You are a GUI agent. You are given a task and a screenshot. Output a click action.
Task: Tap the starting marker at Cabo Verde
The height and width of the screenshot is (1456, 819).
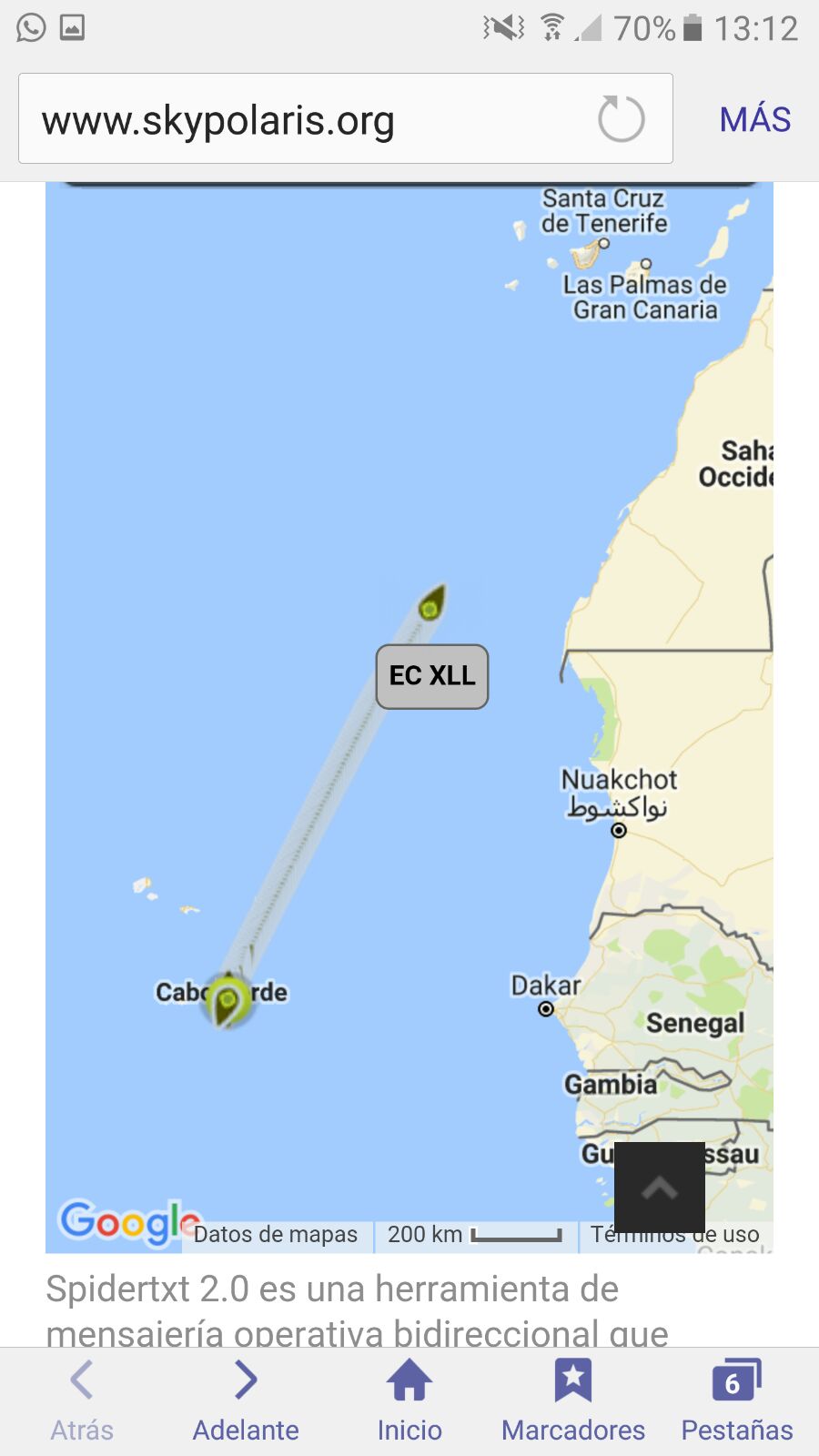(x=227, y=1000)
